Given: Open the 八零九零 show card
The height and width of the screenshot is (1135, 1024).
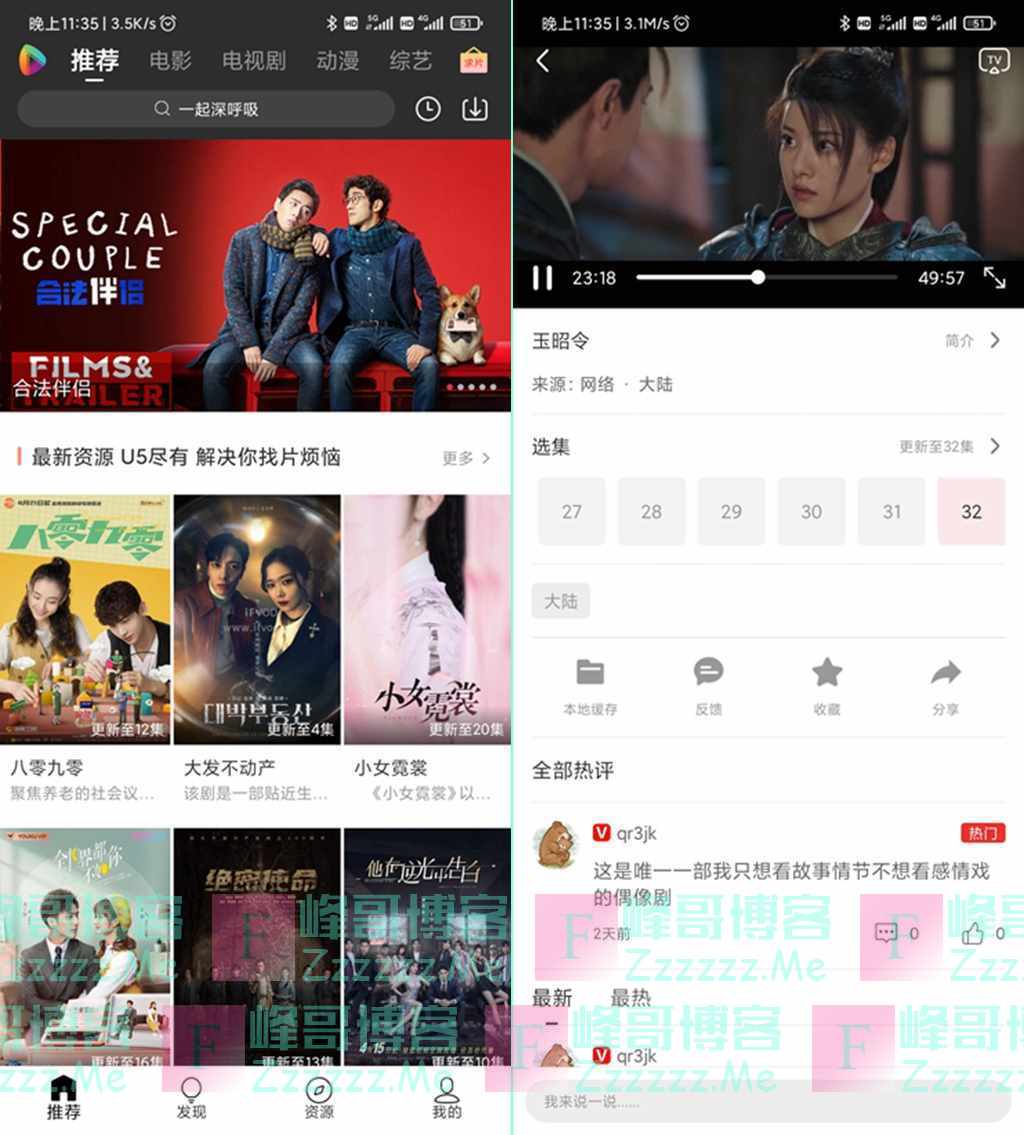Looking at the screenshot, I should pos(86,620).
